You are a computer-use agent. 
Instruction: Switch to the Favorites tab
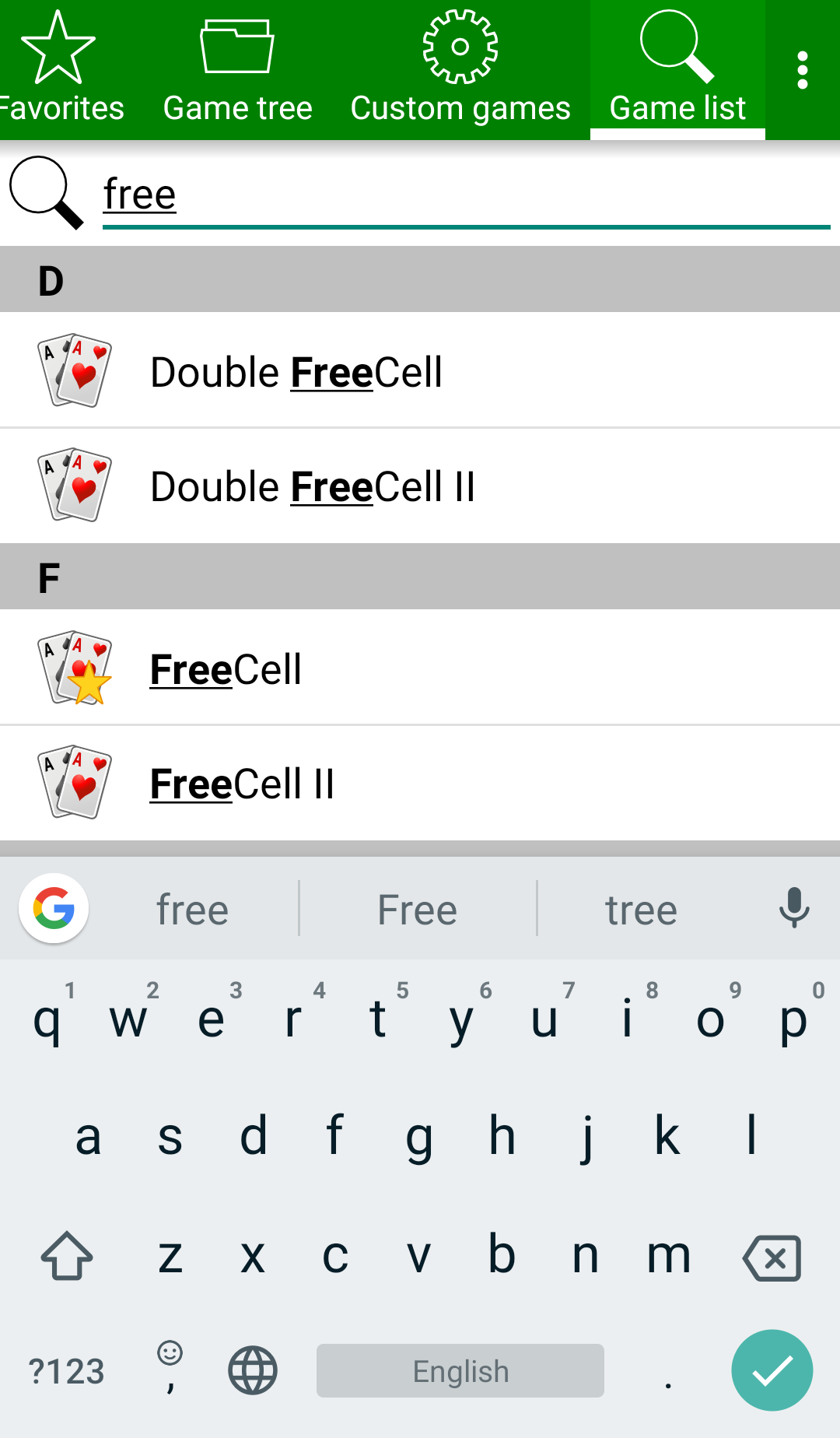[61, 70]
